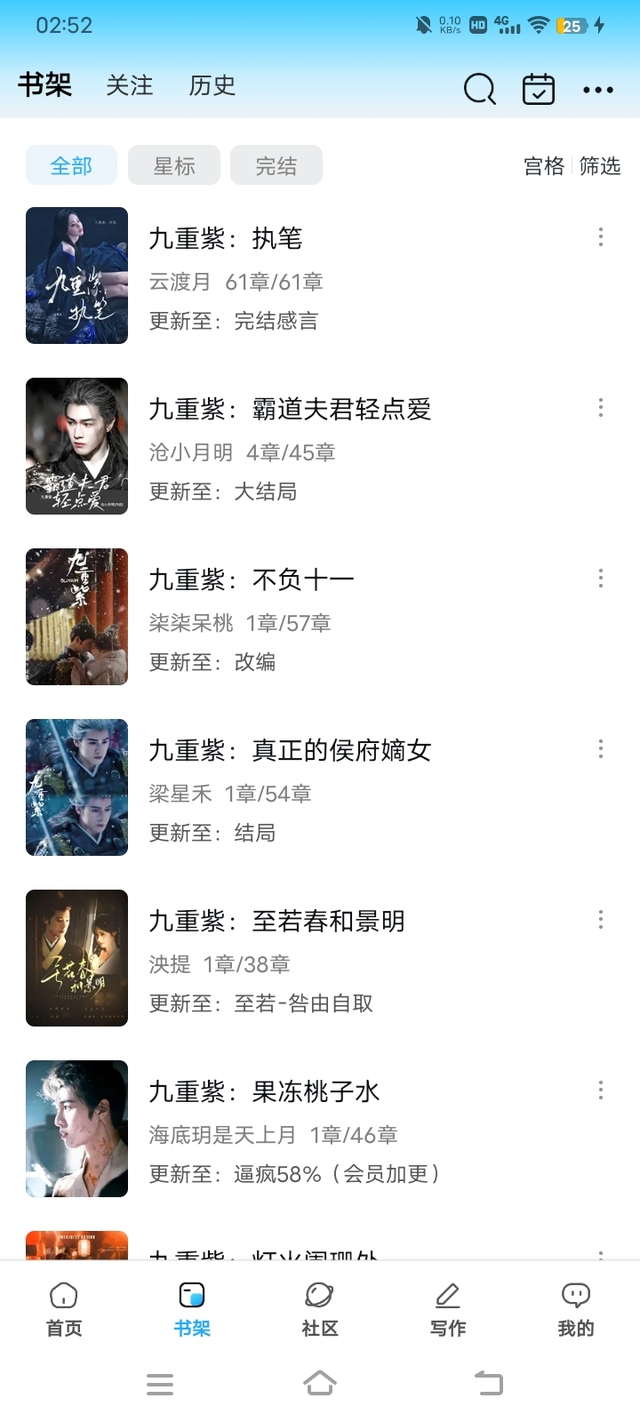
Task: Open the 写作 writing tab
Action: (x=448, y=1308)
